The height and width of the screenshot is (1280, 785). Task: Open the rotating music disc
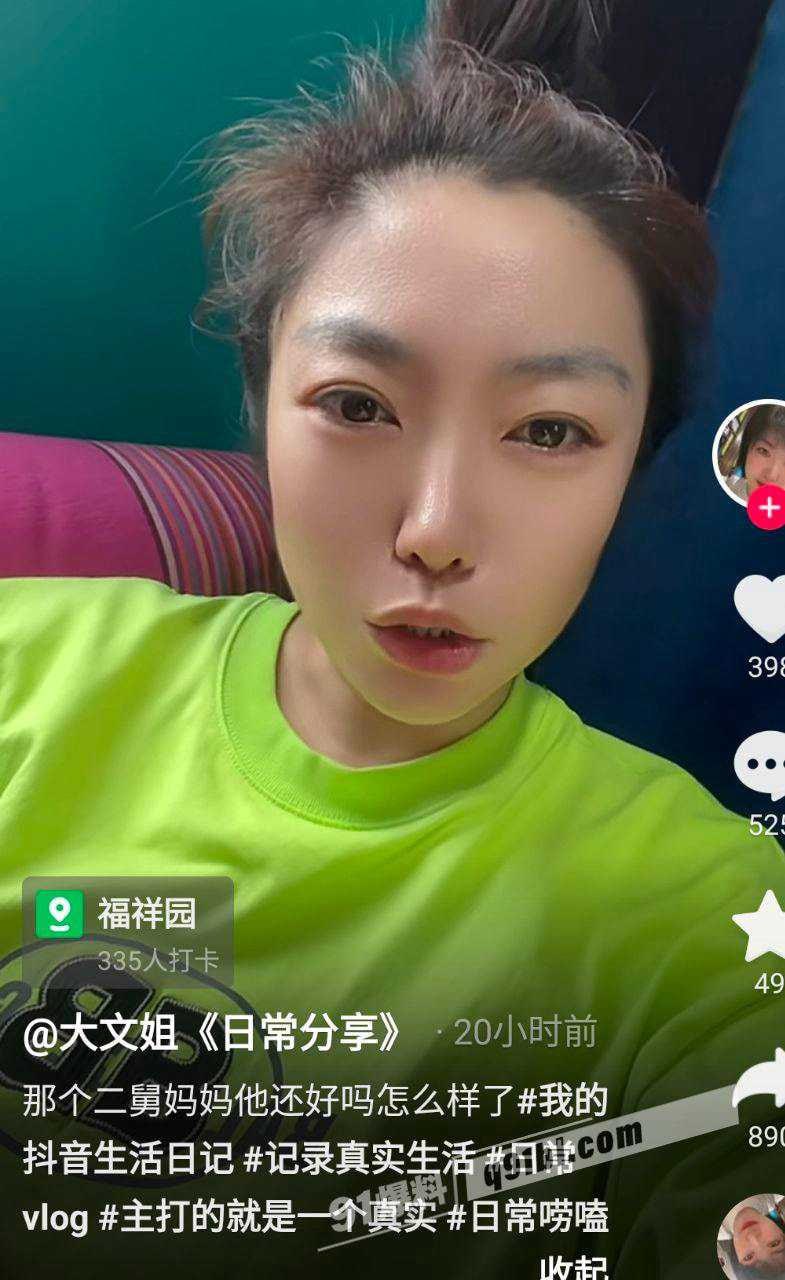[x=752, y=1238]
